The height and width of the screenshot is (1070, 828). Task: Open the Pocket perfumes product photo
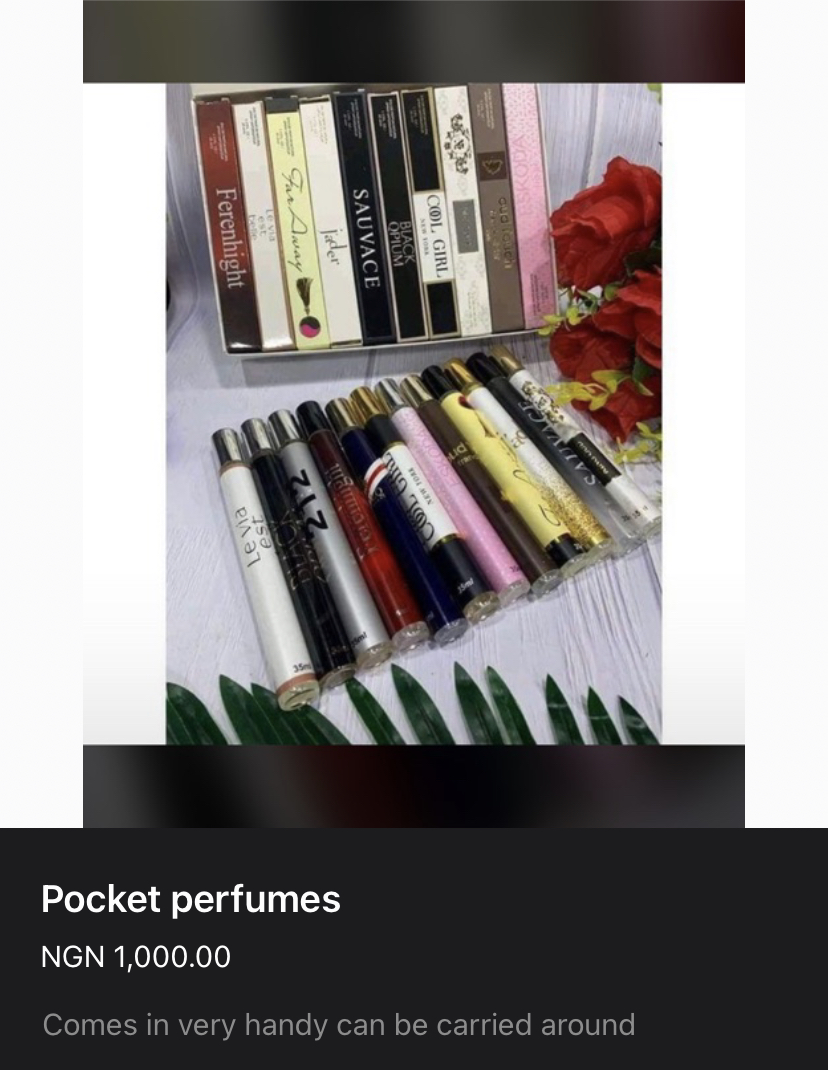point(413,413)
